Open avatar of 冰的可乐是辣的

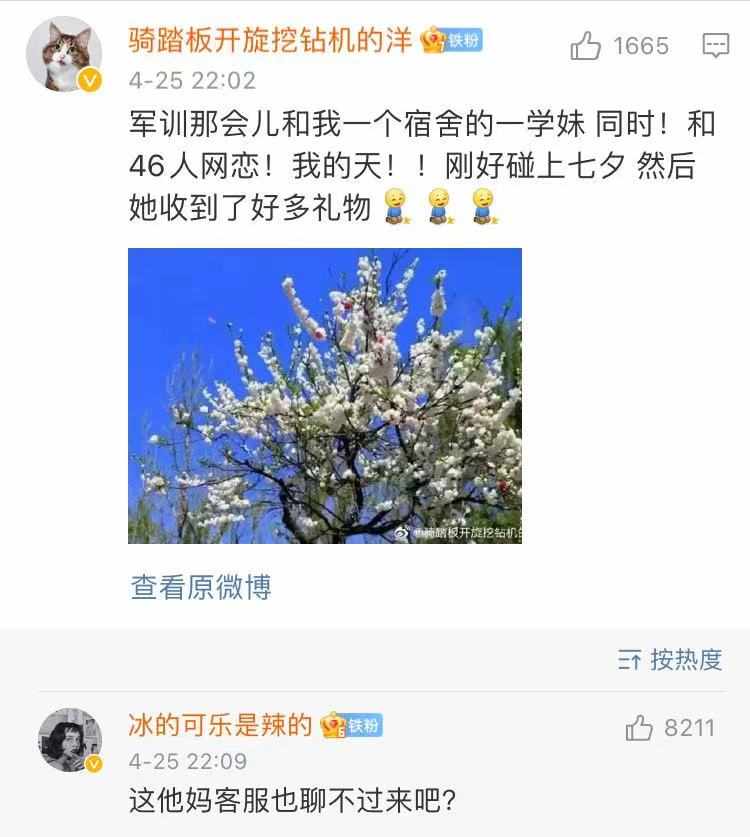pos(70,741)
